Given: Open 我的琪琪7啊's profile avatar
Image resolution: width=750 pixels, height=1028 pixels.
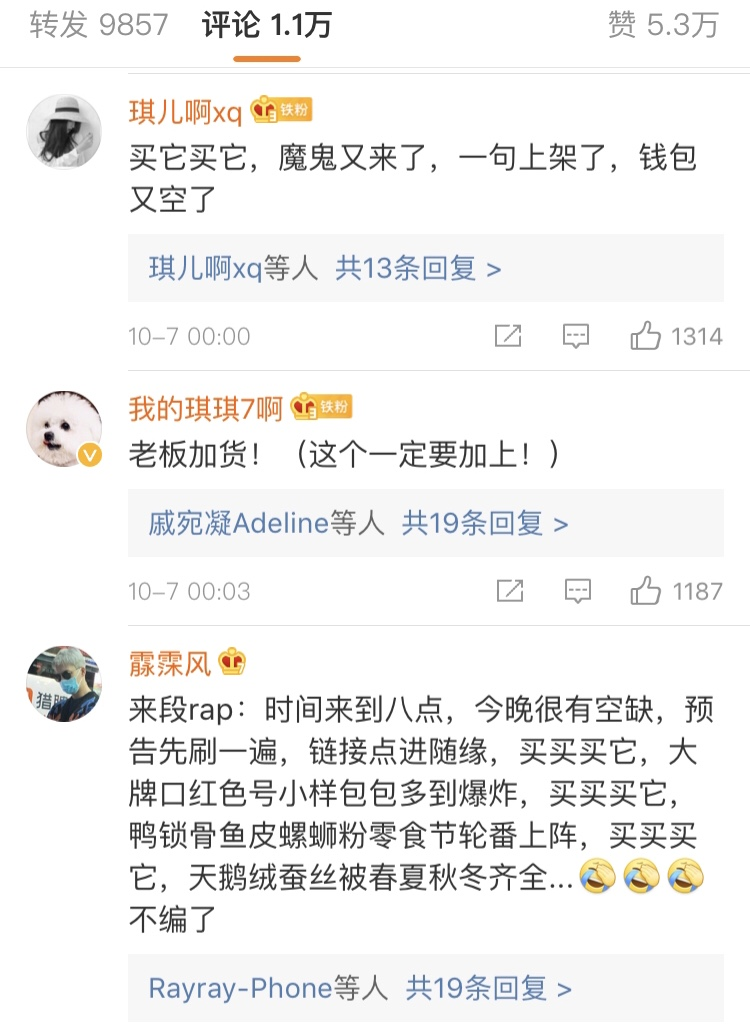Looking at the screenshot, I should coord(63,428).
